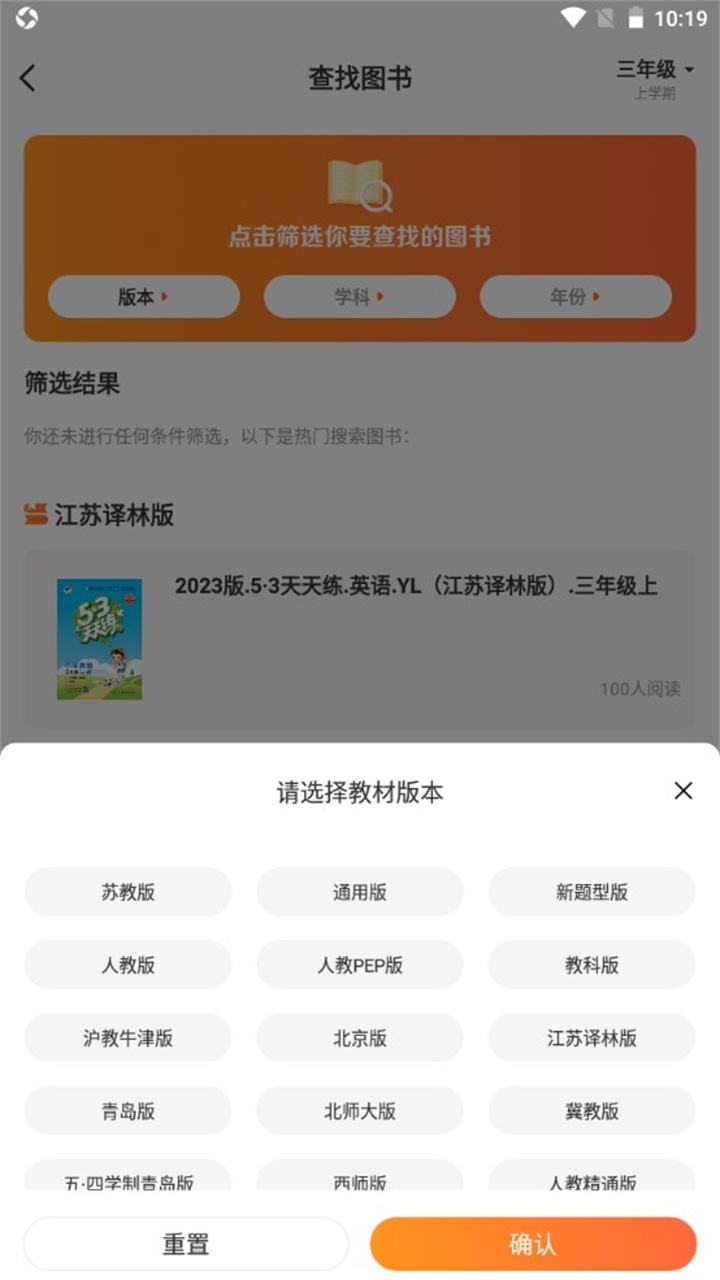Tap the back arrow at top left
This screenshot has width=720, height=1280.
(x=28, y=79)
